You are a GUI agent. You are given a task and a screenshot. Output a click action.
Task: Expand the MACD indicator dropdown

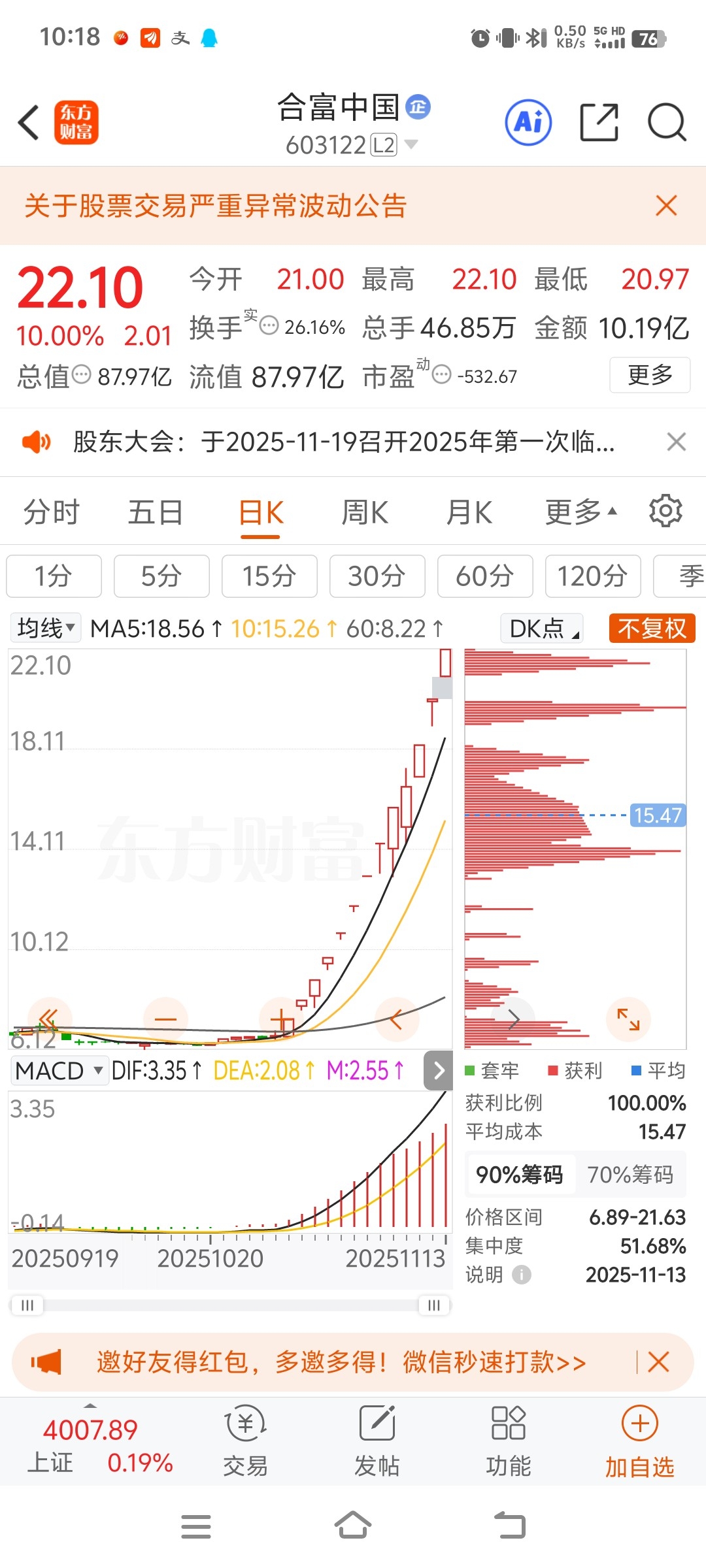(59, 1071)
